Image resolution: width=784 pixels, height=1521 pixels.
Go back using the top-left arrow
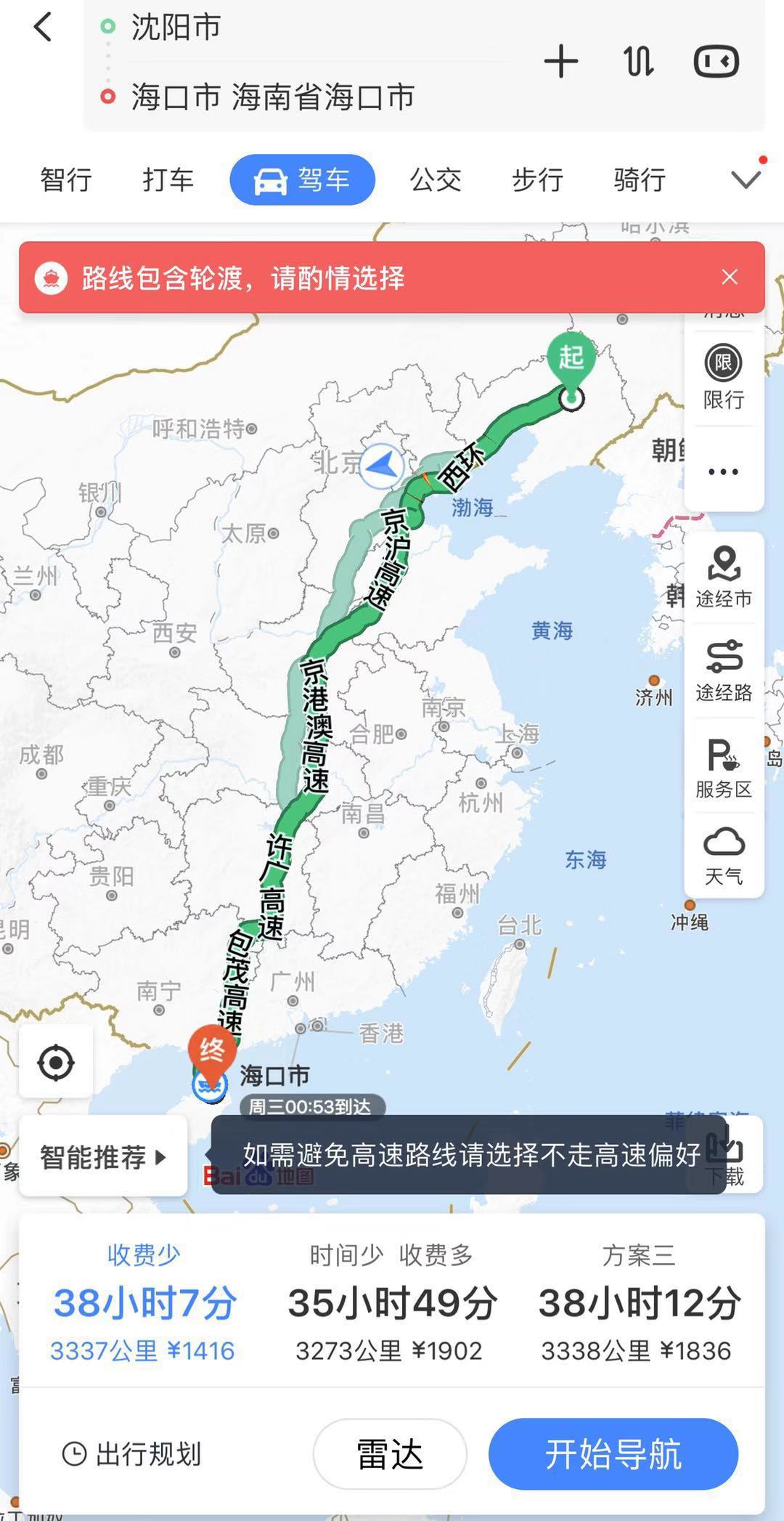(x=44, y=28)
